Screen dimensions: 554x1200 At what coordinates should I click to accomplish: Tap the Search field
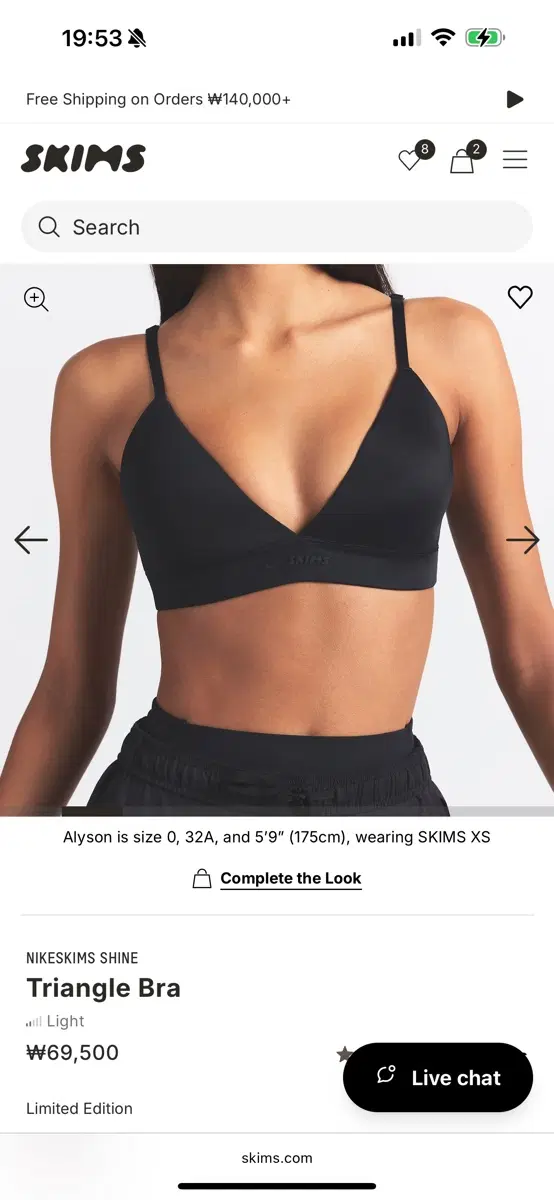point(277,227)
